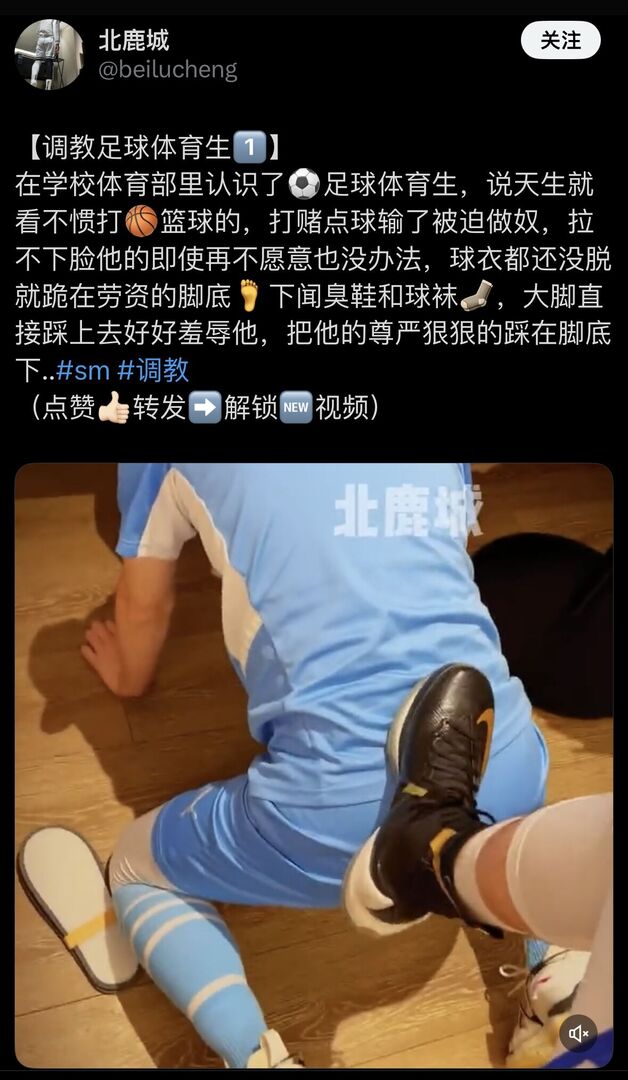
Task: Tap the 关注 follow button
Action: click(560, 41)
